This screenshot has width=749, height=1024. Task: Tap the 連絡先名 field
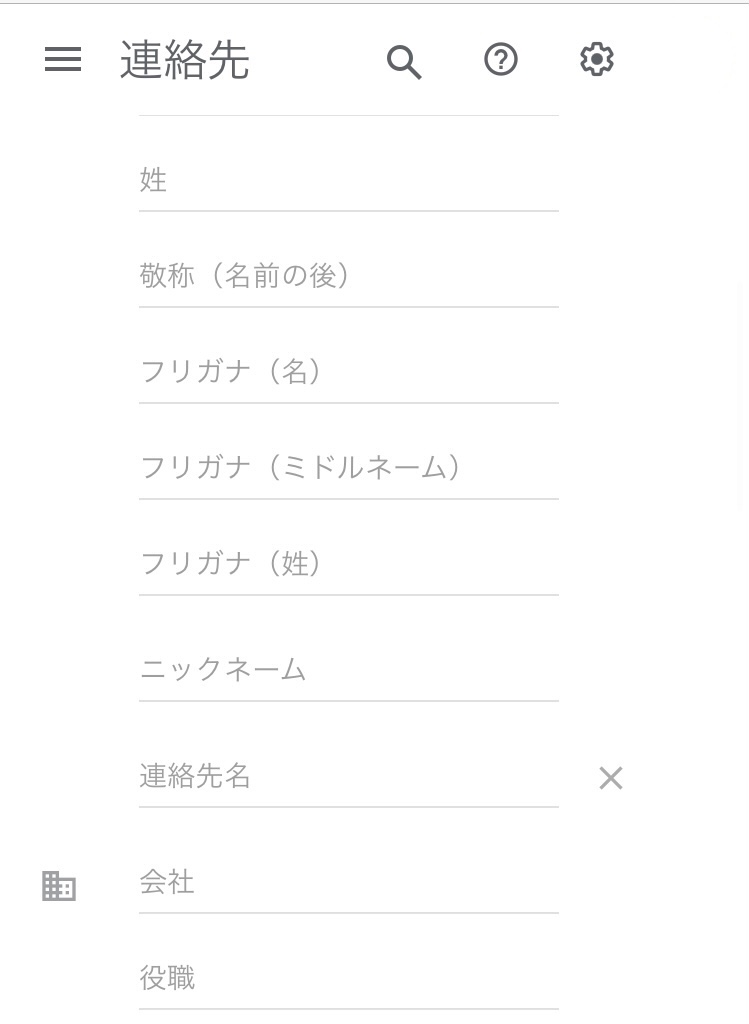pos(348,777)
